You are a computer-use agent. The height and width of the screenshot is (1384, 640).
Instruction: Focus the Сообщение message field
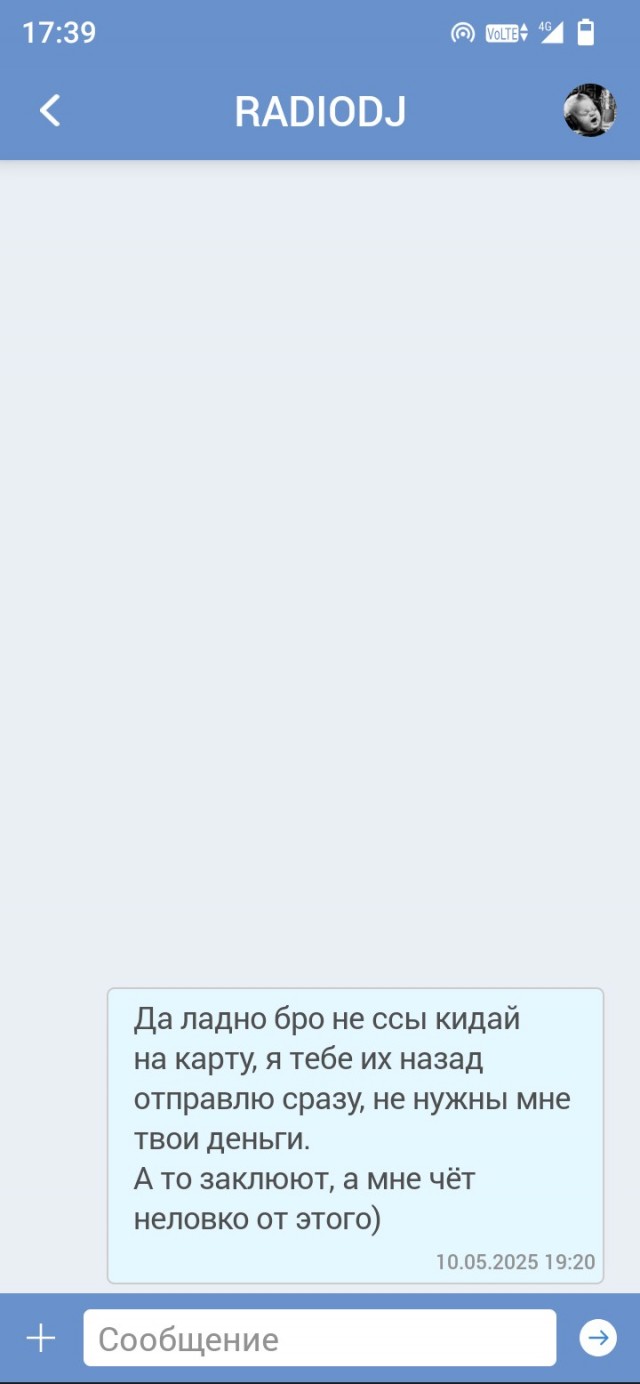point(320,1338)
